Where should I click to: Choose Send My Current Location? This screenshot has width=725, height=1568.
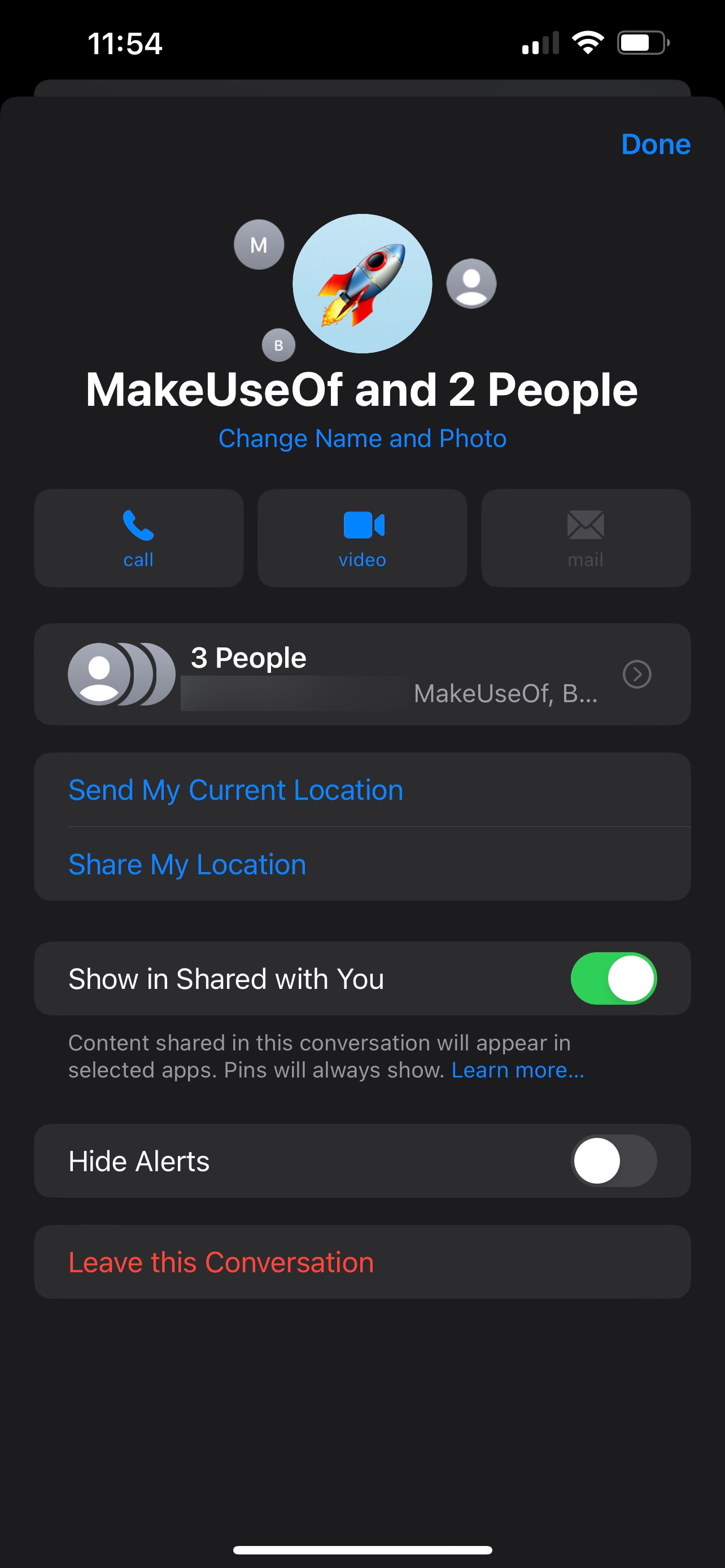235,790
